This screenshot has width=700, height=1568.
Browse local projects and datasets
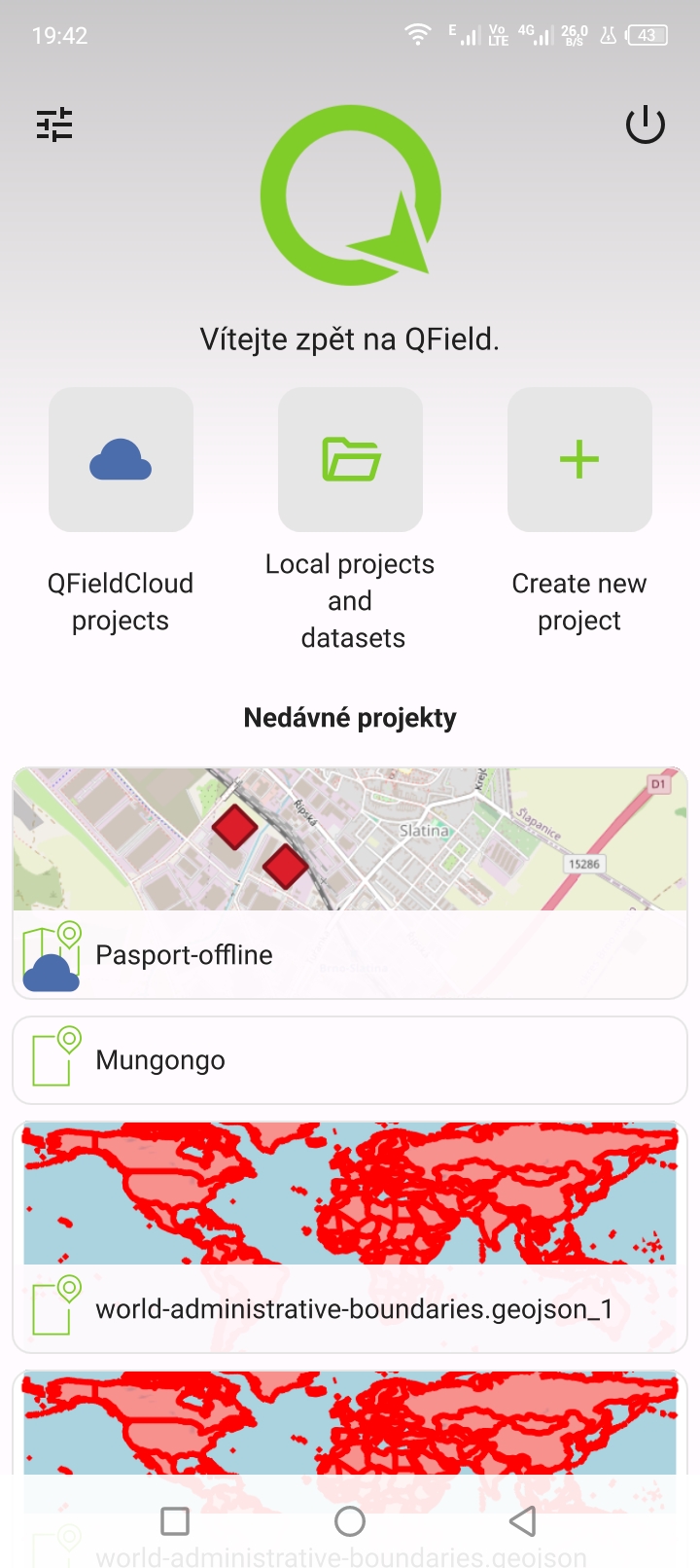coord(350,460)
